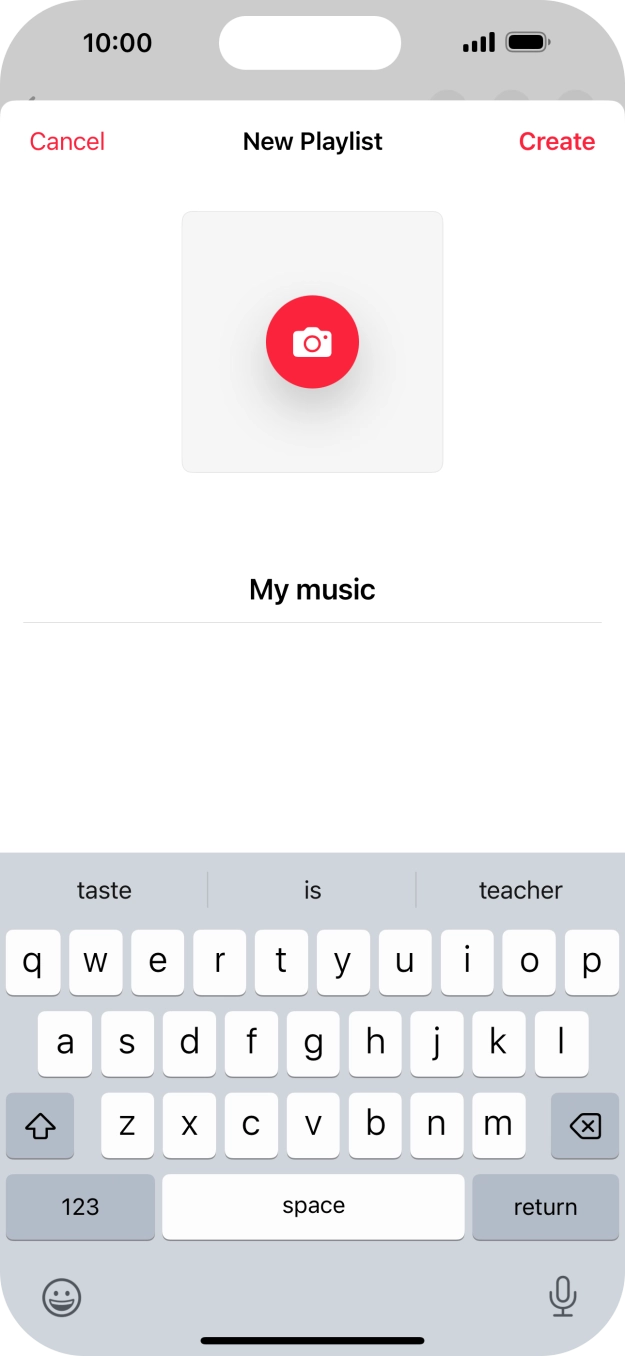Edit the playlist name field
The width and height of the screenshot is (625, 1356).
pos(312,590)
